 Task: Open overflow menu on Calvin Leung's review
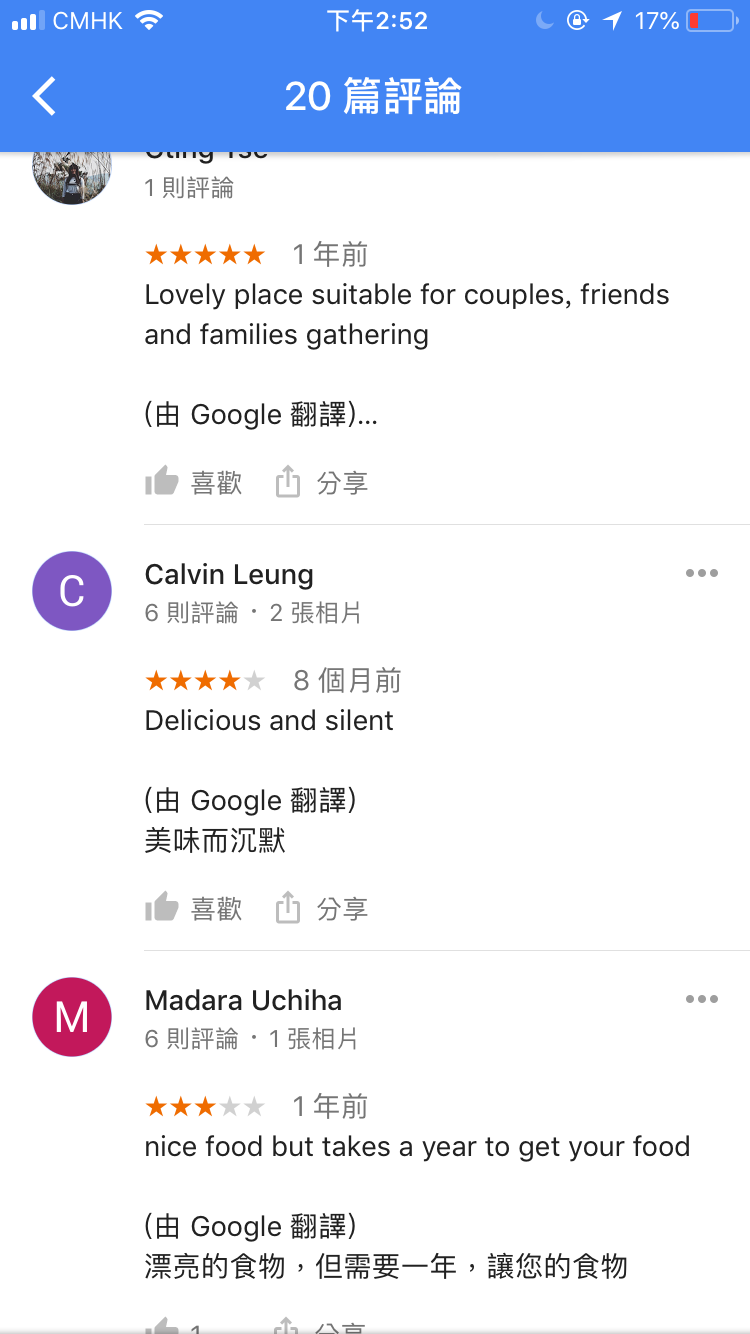[701, 574]
